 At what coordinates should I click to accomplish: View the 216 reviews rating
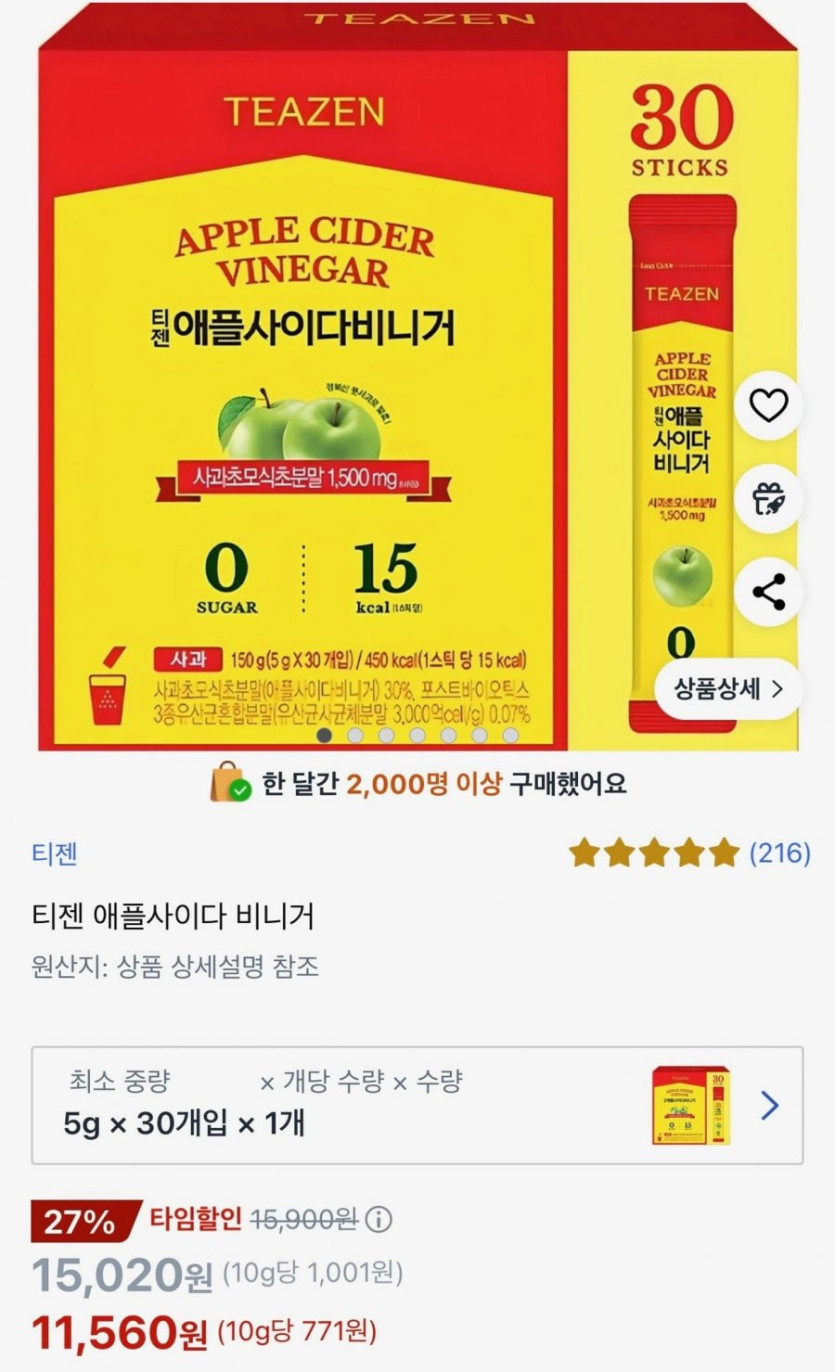click(x=690, y=853)
